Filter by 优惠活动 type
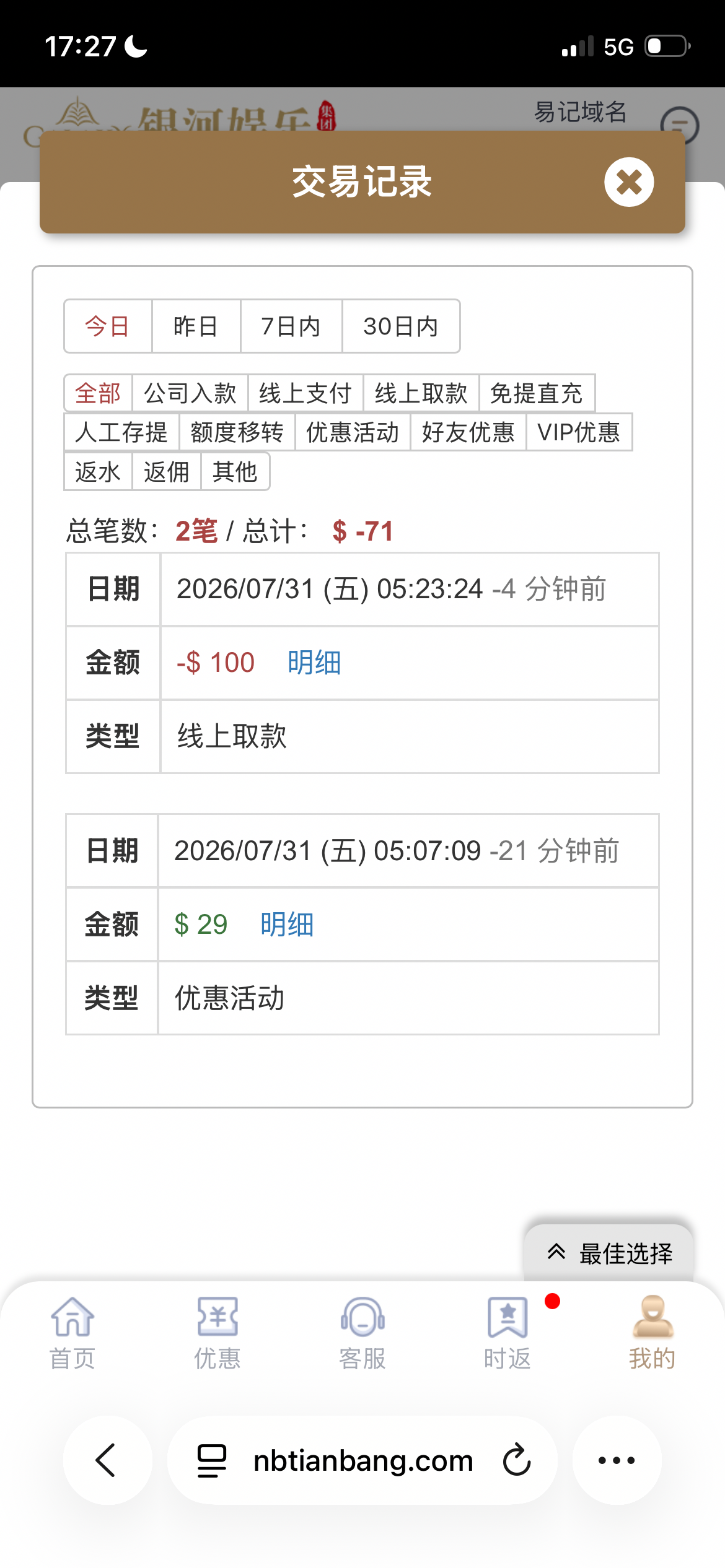Viewport: 725px width, 1568px height. coord(353,432)
